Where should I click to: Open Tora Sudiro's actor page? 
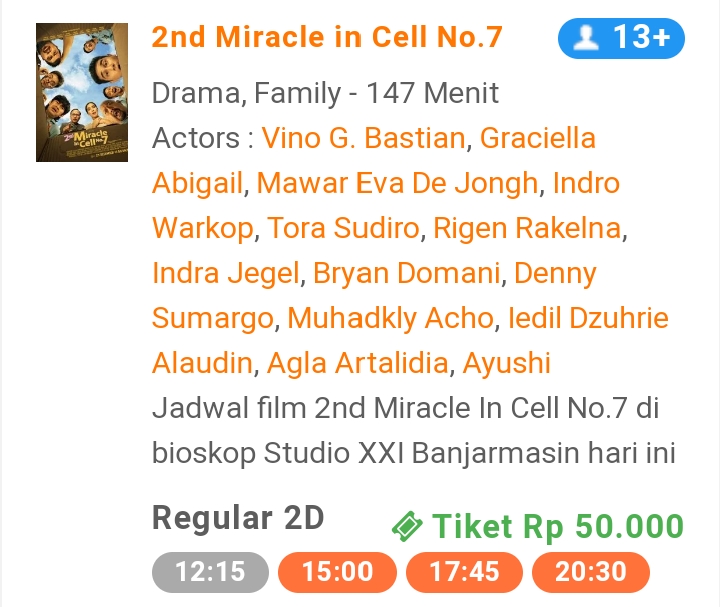coord(342,228)
